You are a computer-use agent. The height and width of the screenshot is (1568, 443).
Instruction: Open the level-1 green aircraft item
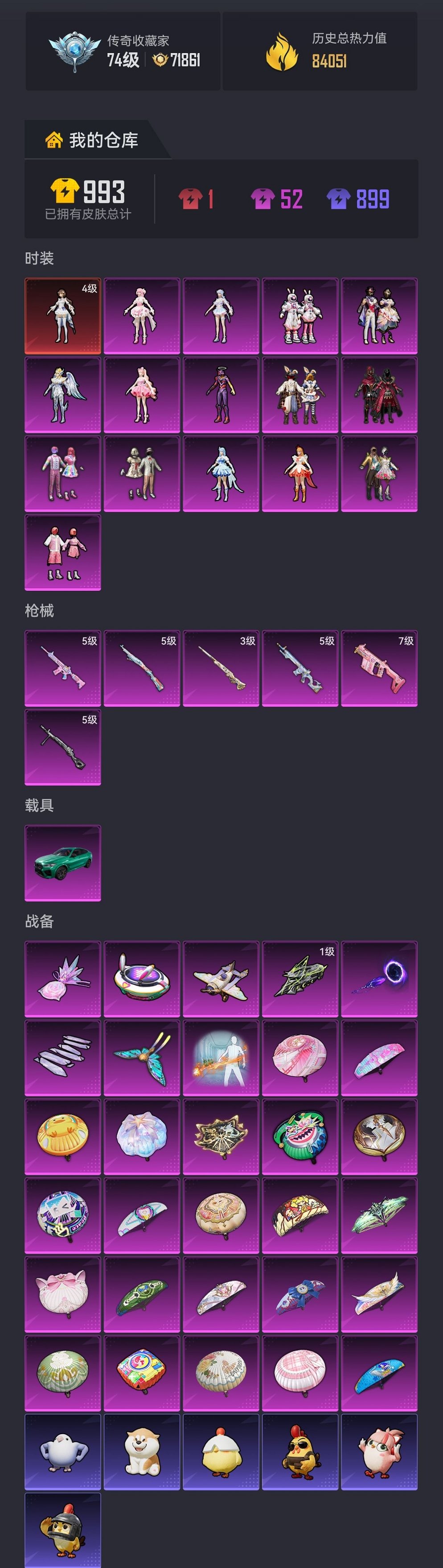point(300,979)
